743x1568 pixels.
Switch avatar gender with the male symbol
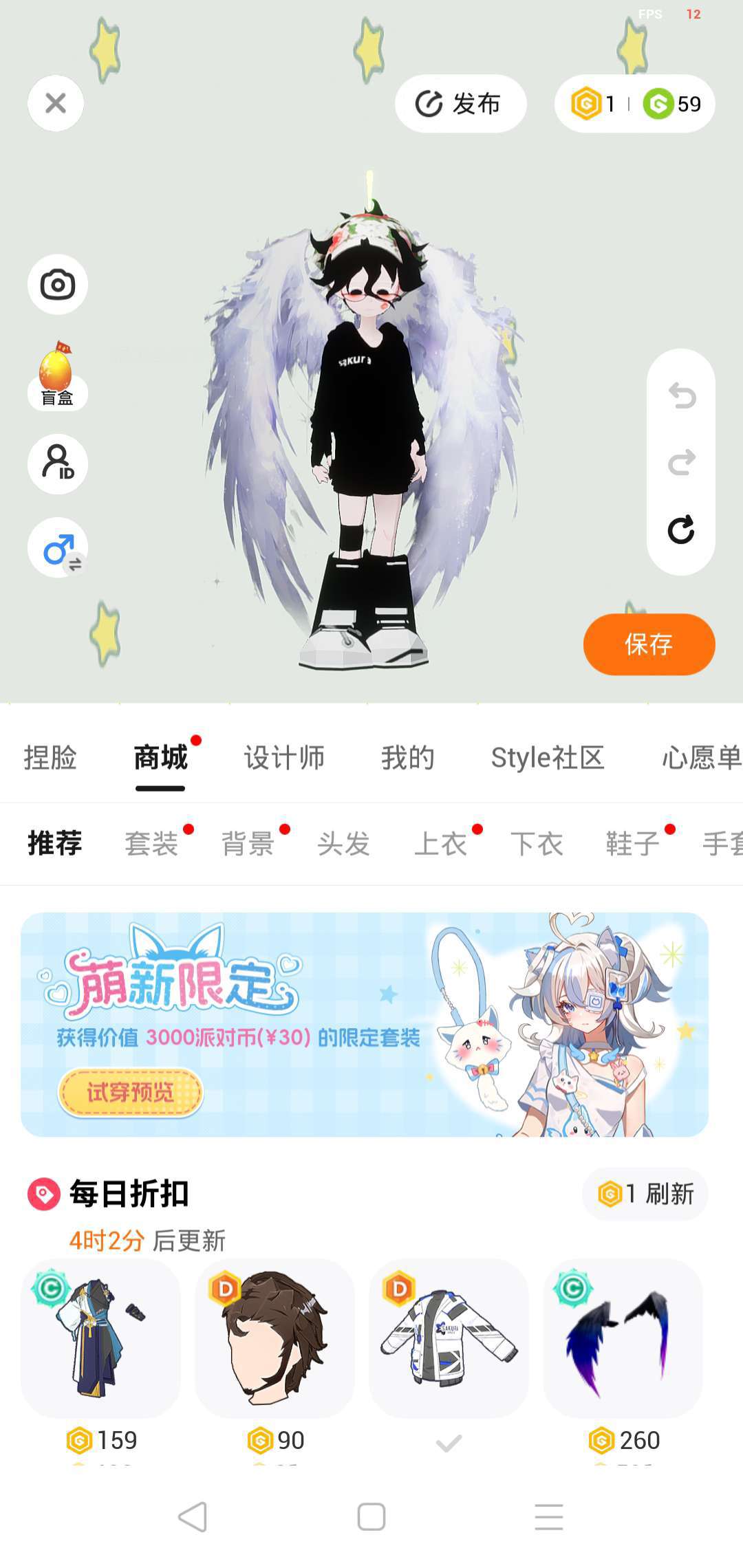(58, 547)
